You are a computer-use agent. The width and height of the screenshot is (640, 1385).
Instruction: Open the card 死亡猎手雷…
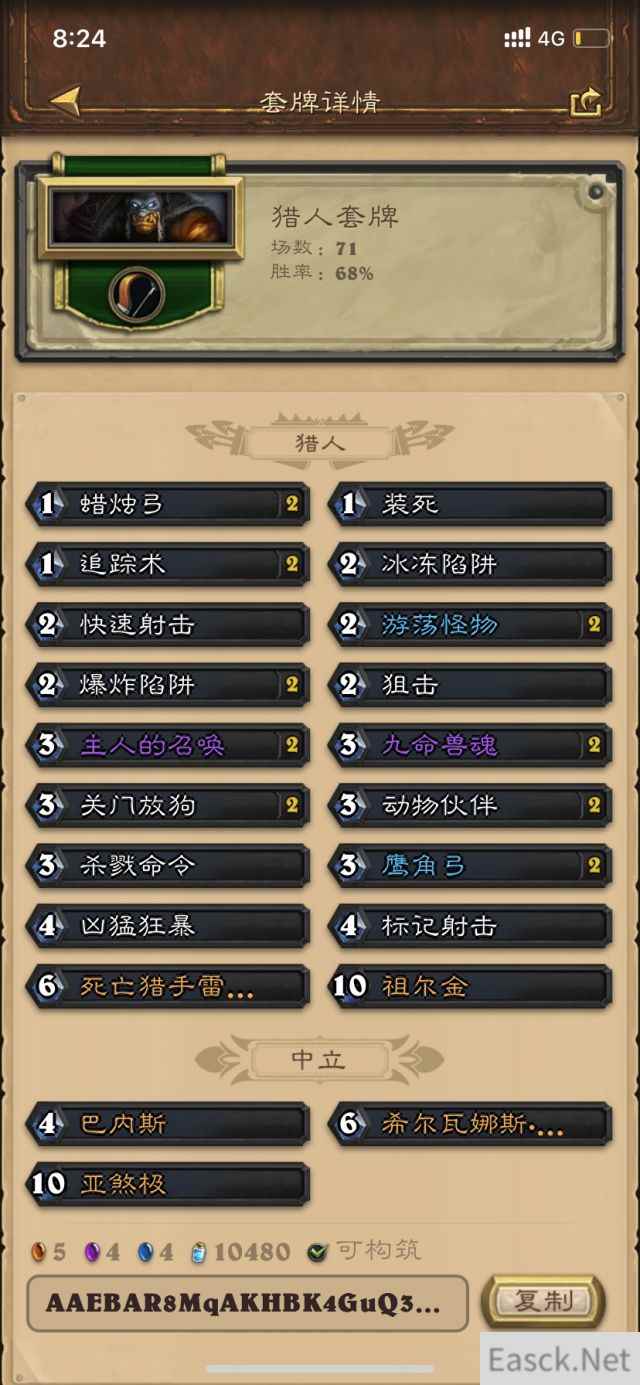point(168,986)
